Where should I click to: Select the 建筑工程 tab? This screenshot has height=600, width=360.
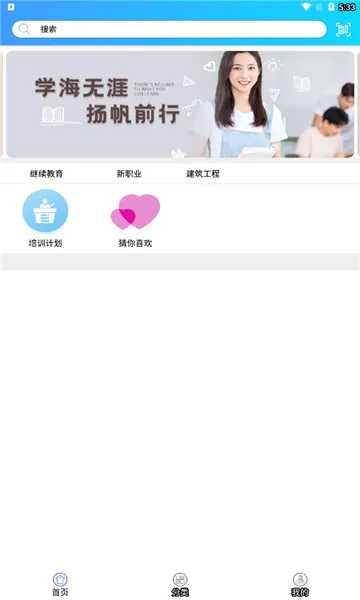tap(203, 174)
